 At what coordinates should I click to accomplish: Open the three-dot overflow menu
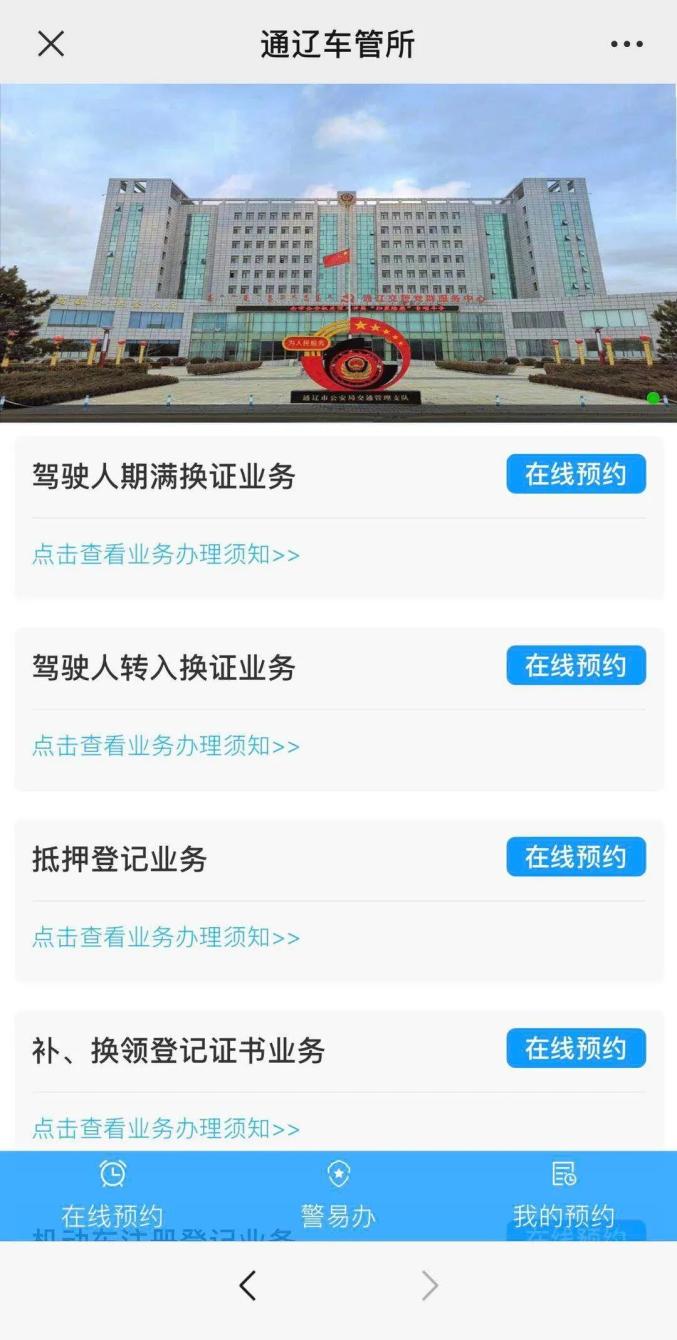(626, 44)
